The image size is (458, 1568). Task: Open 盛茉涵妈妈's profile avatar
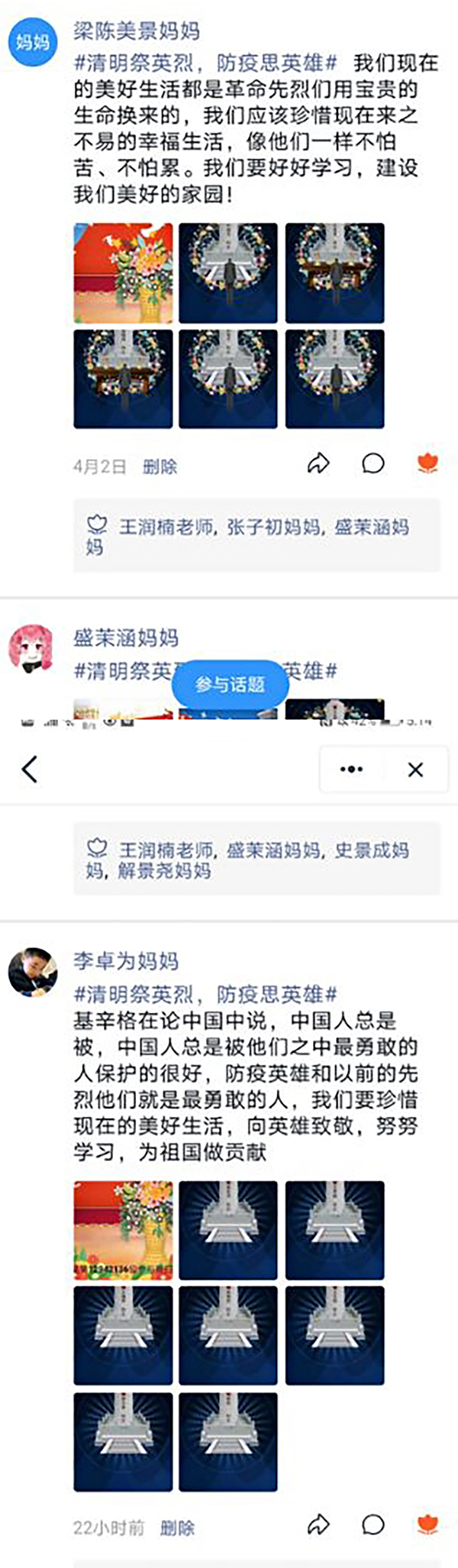31,647
